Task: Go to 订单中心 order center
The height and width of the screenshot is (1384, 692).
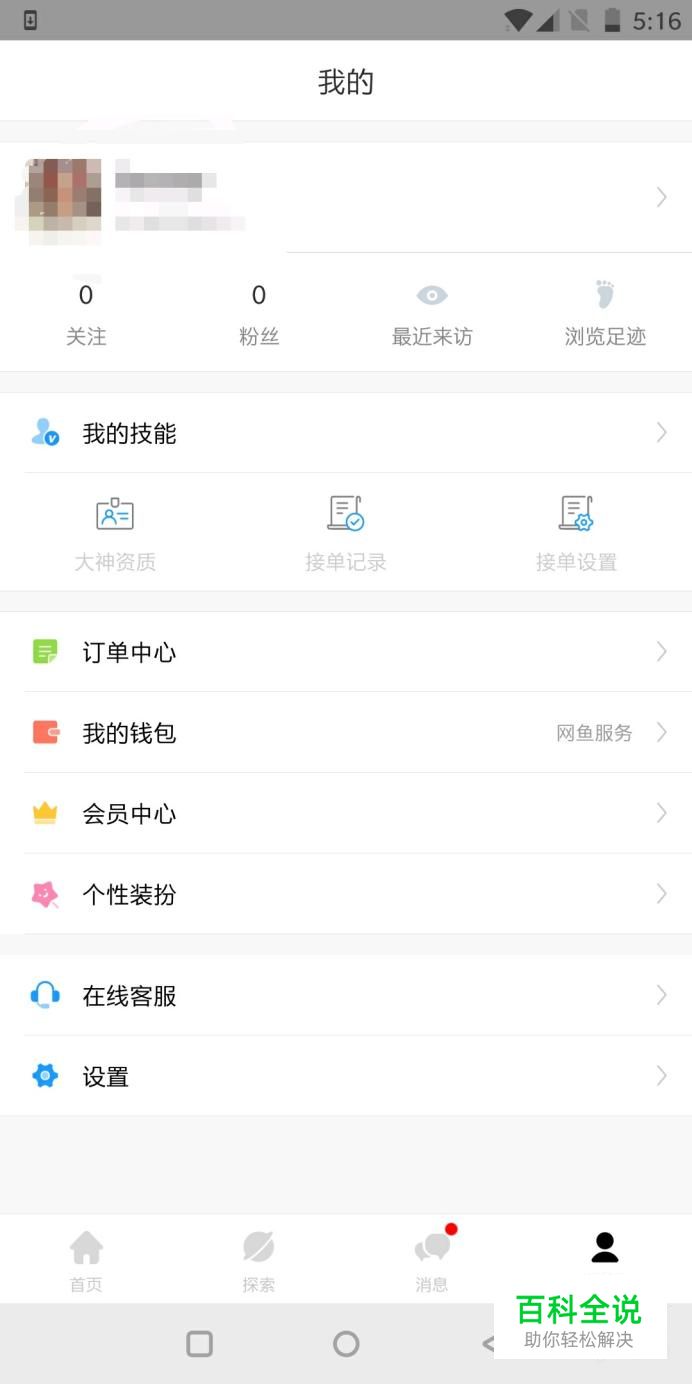Action: [345, 652]
